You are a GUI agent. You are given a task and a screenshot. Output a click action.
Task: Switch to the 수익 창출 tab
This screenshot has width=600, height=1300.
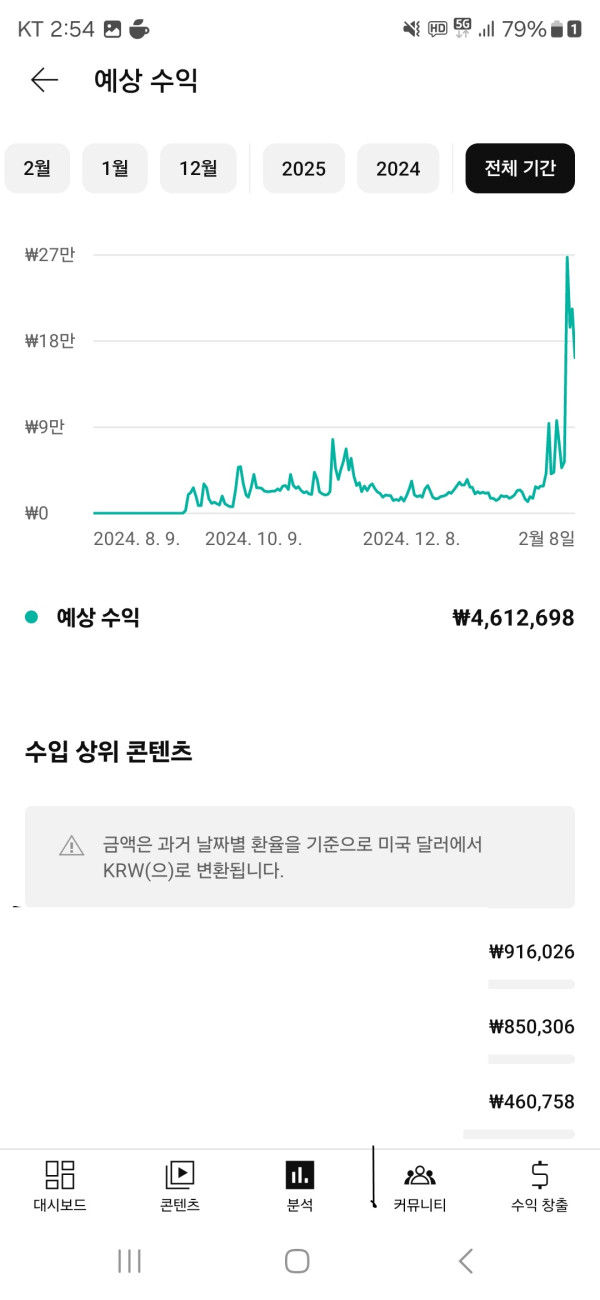539,1186
